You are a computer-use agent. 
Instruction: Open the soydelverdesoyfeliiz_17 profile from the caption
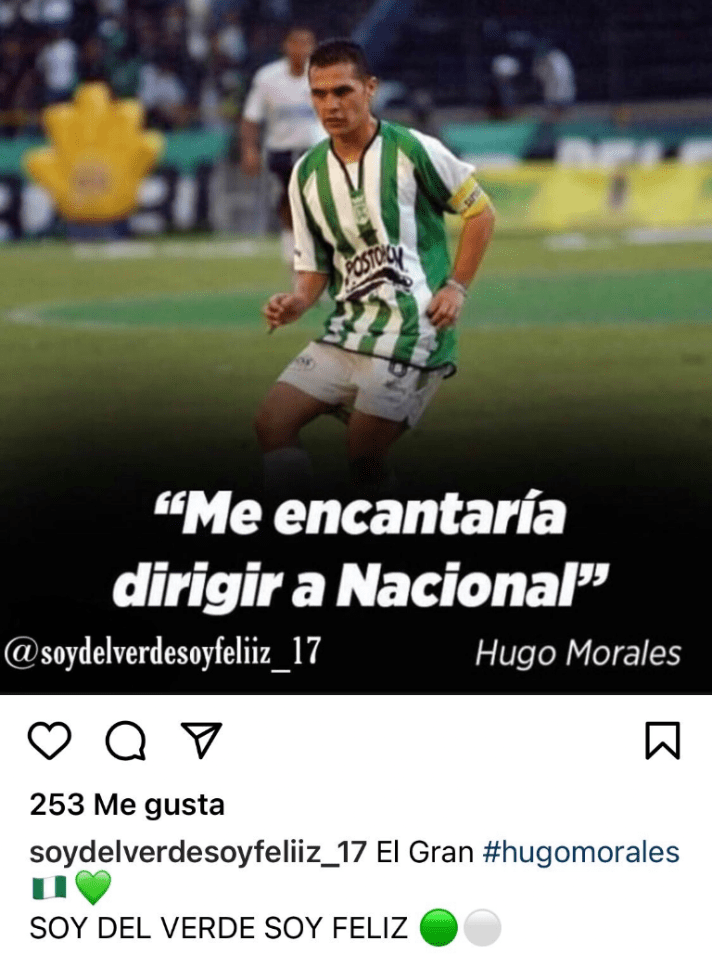(198, 853)
